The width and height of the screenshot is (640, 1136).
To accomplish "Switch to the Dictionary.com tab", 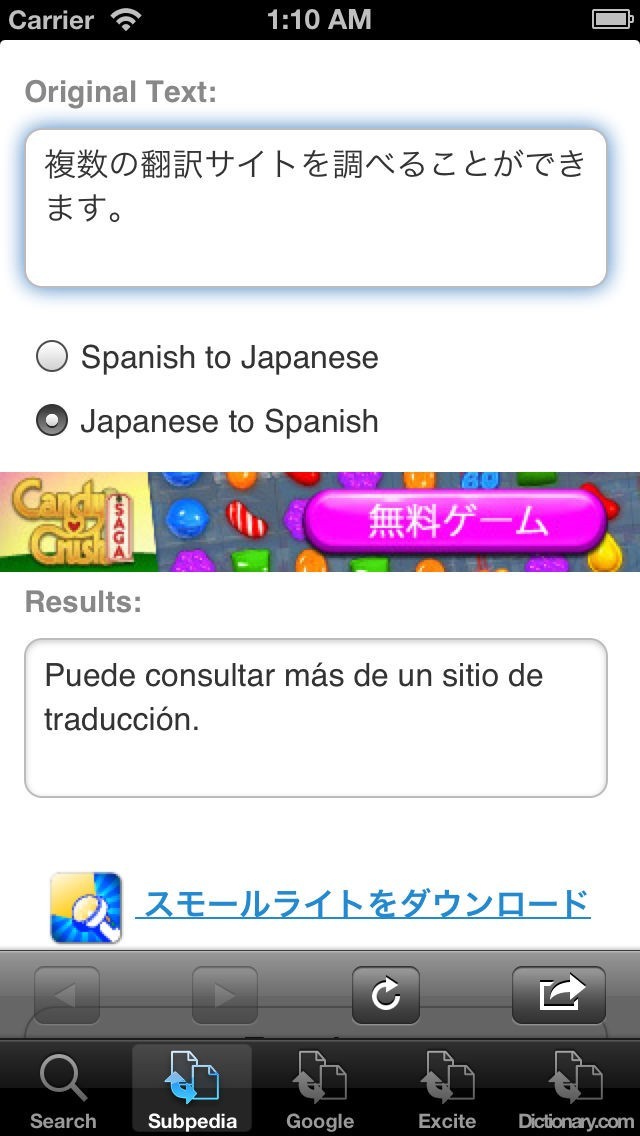I will point(576,1090).
